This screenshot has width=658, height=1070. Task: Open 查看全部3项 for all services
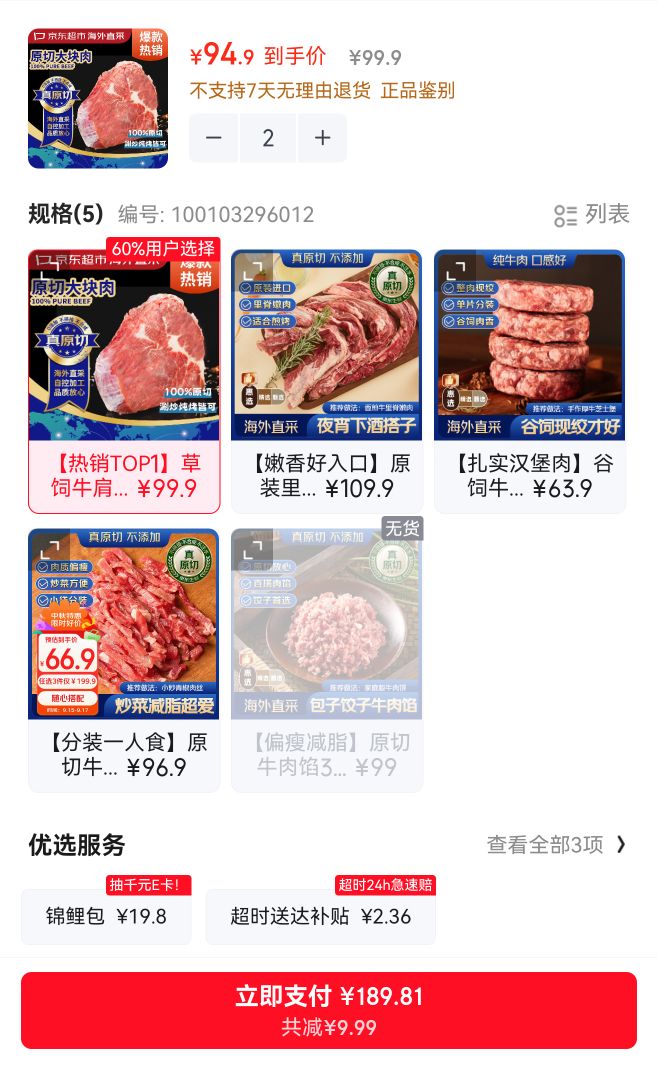click(x=556, y=845)
